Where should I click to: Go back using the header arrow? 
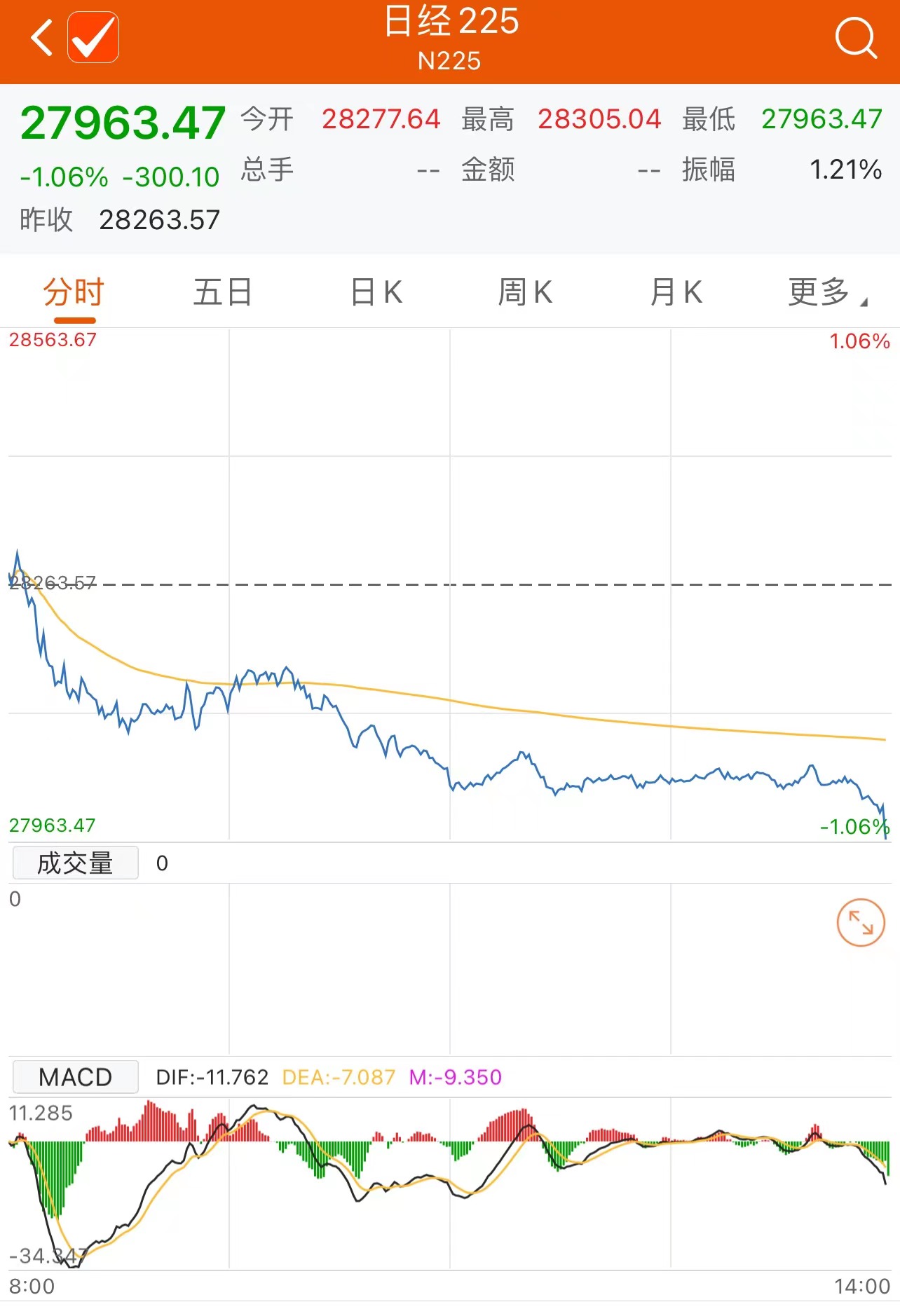pos(42,38)
